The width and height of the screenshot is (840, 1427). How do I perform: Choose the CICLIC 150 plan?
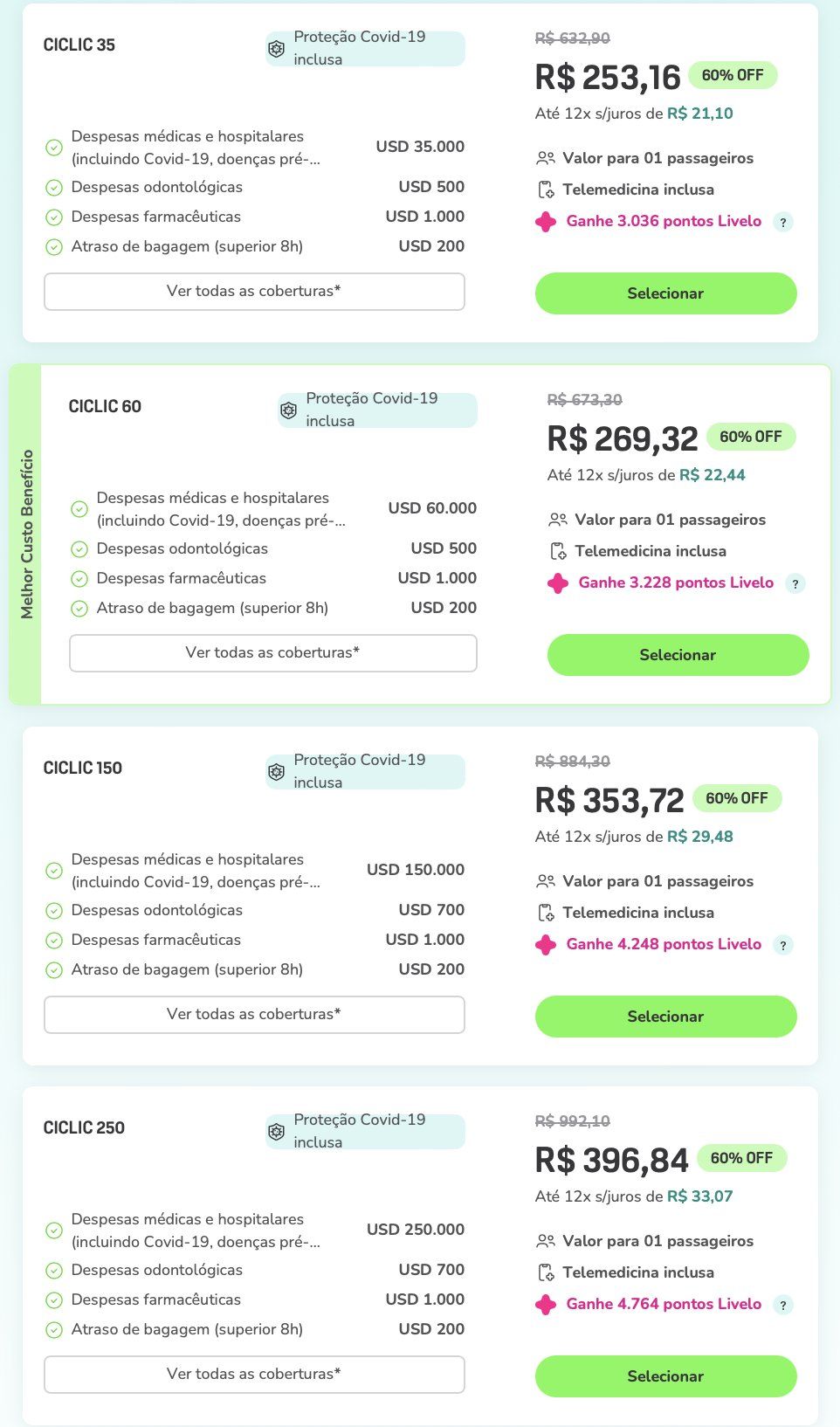tap(665, 1017)
